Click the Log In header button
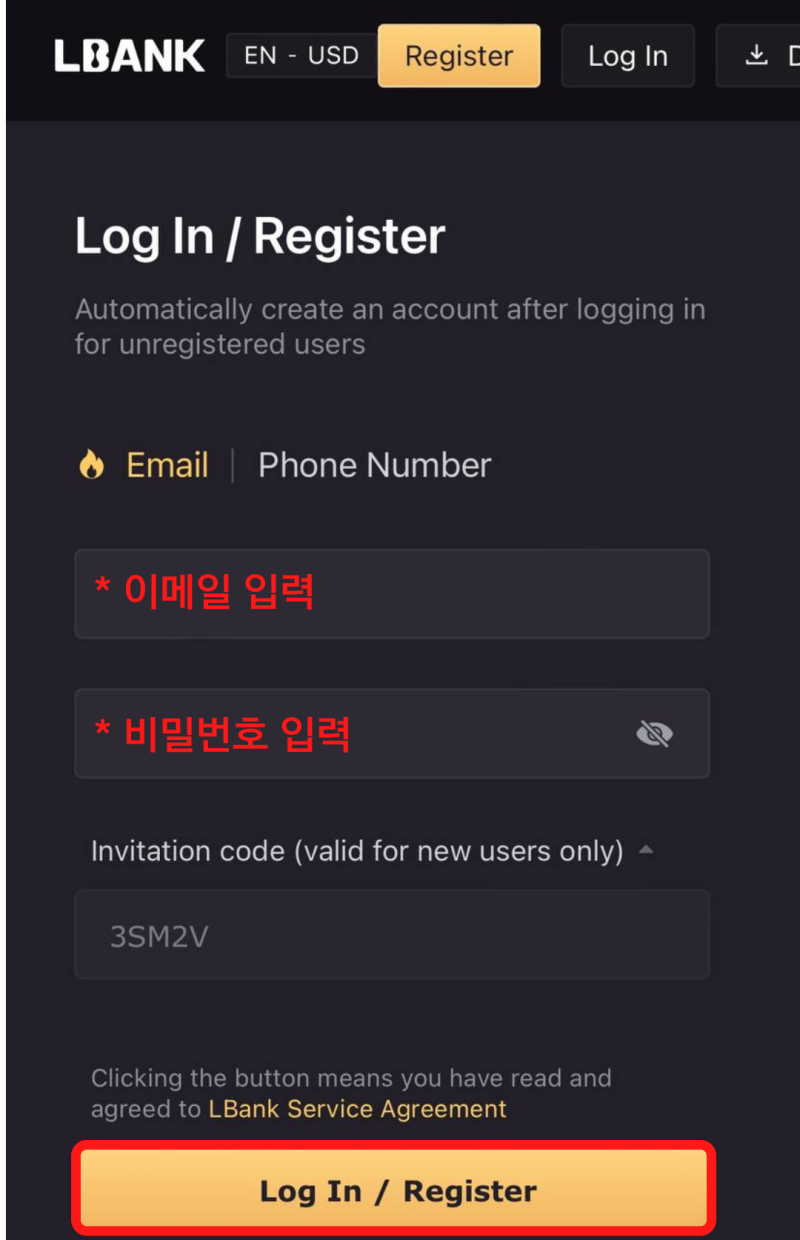 tap(627, 56)
